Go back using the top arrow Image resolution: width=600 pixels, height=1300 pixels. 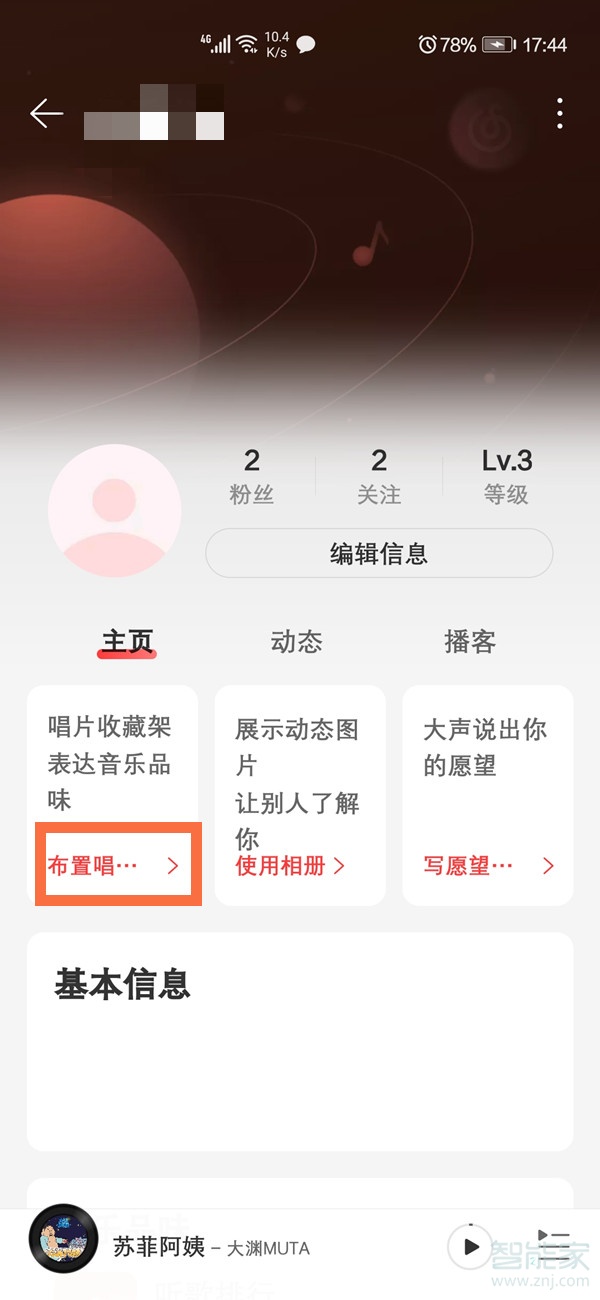point(46,114)
